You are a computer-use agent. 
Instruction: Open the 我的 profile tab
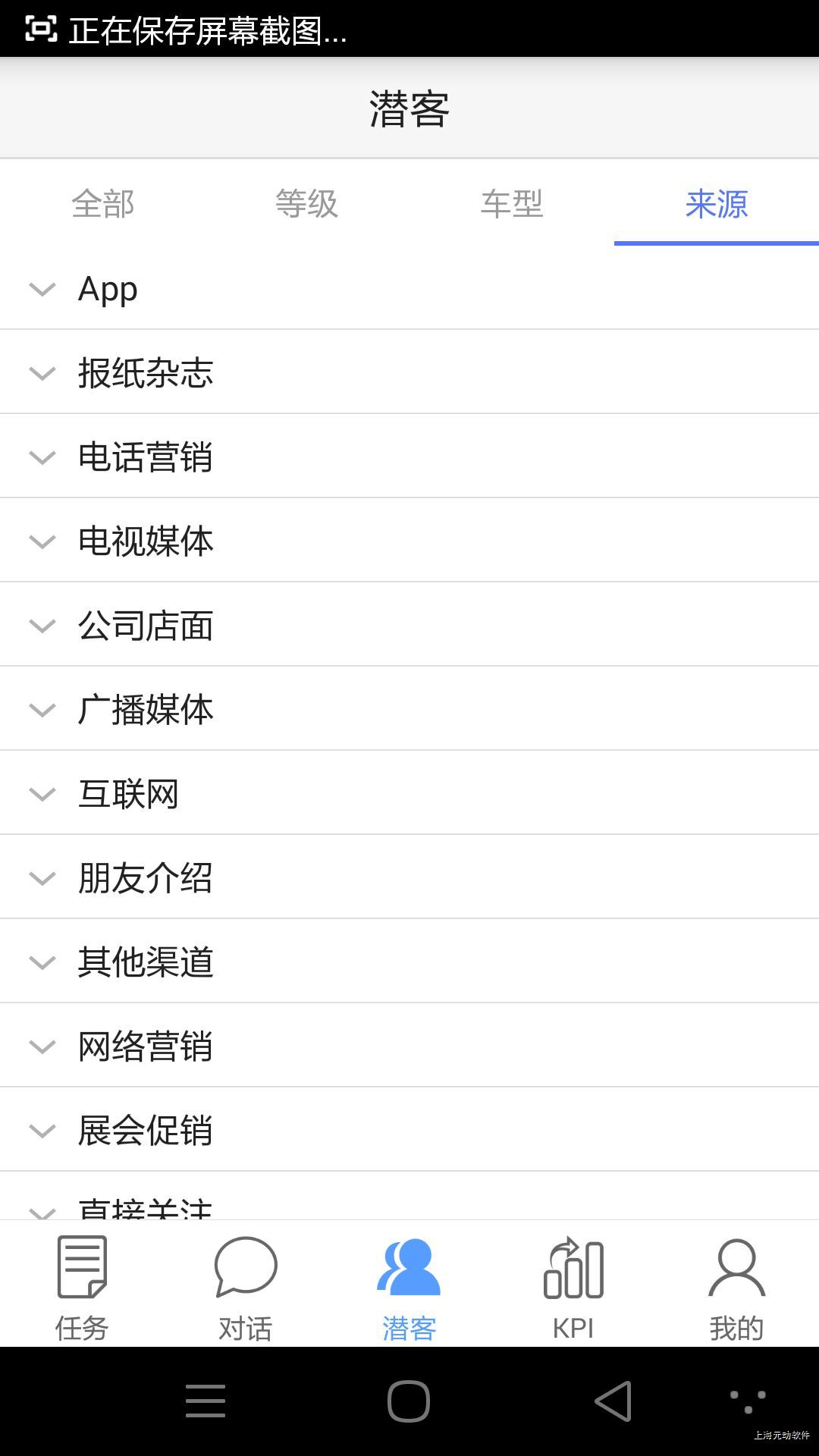[736, 1286]
